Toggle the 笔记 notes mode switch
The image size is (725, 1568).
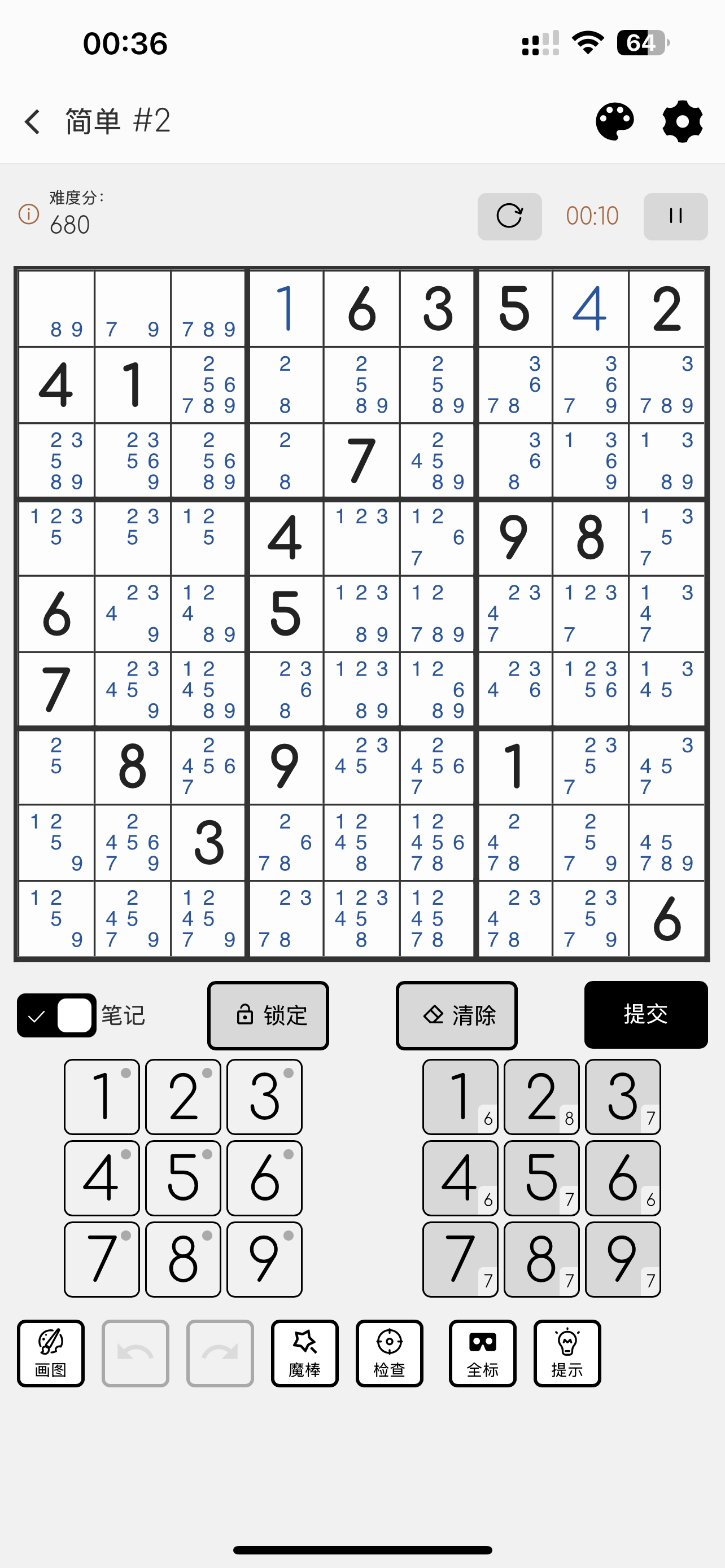(56, 1015)
